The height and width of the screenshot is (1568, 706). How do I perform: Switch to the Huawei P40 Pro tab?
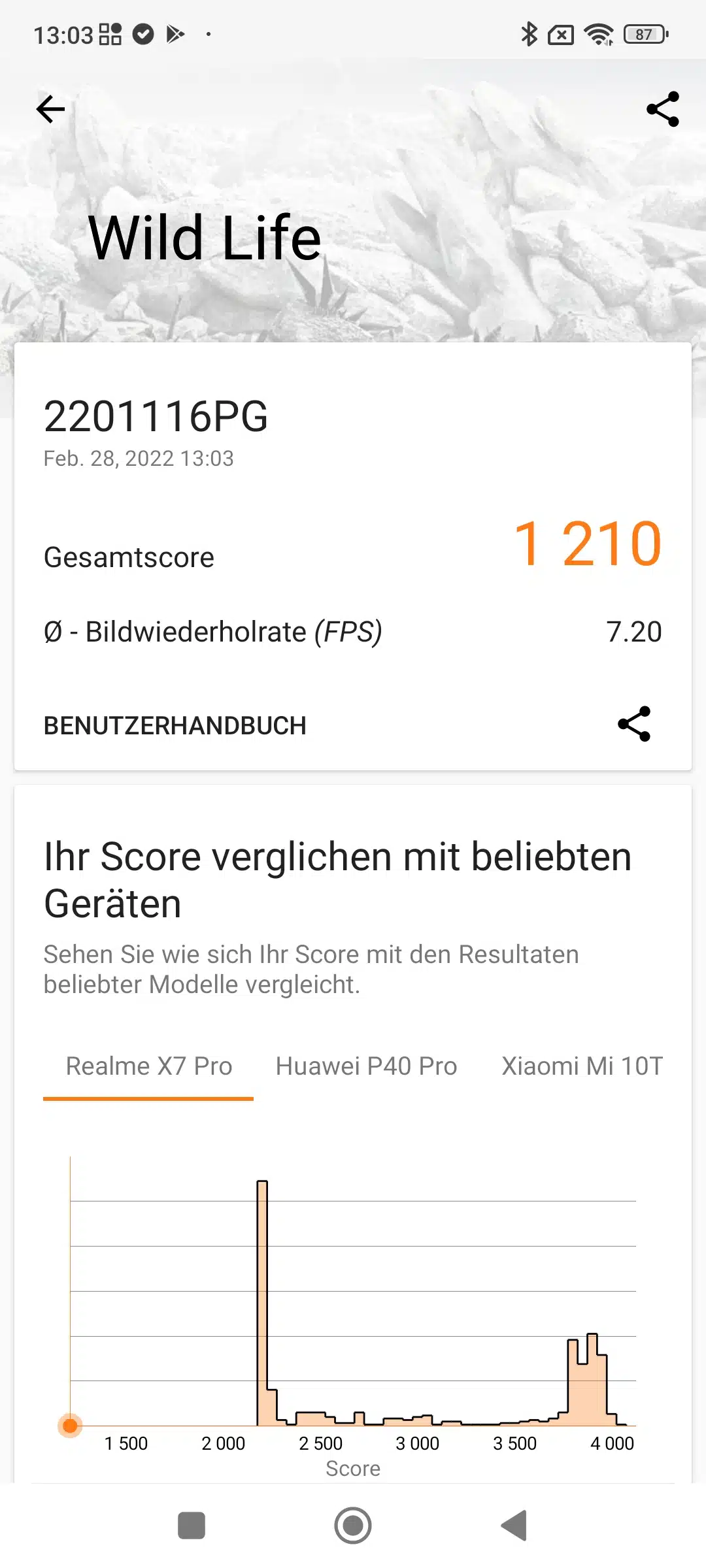point(366,1066)
